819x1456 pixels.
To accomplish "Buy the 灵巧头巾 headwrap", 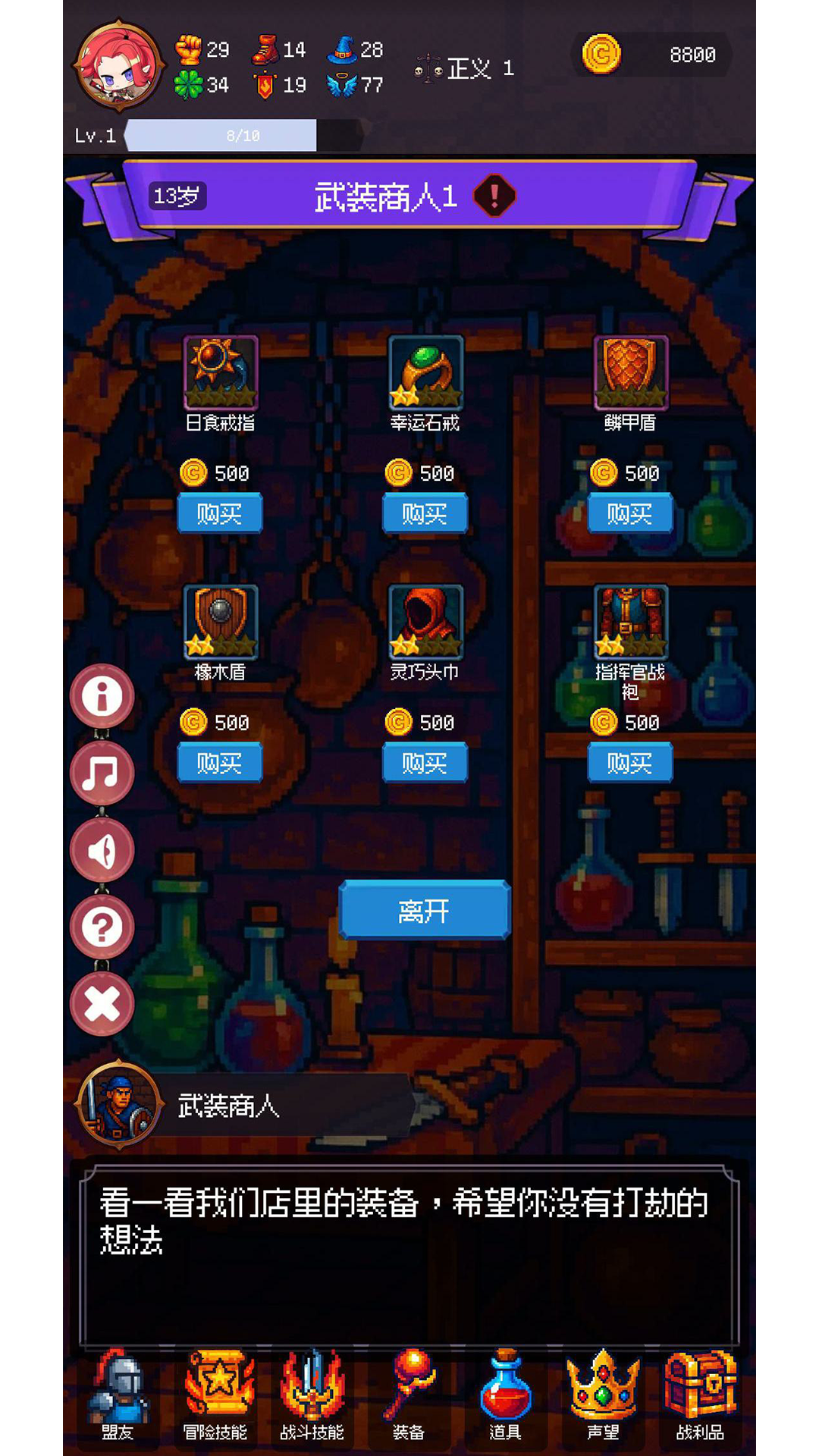I will click(425, 763).
